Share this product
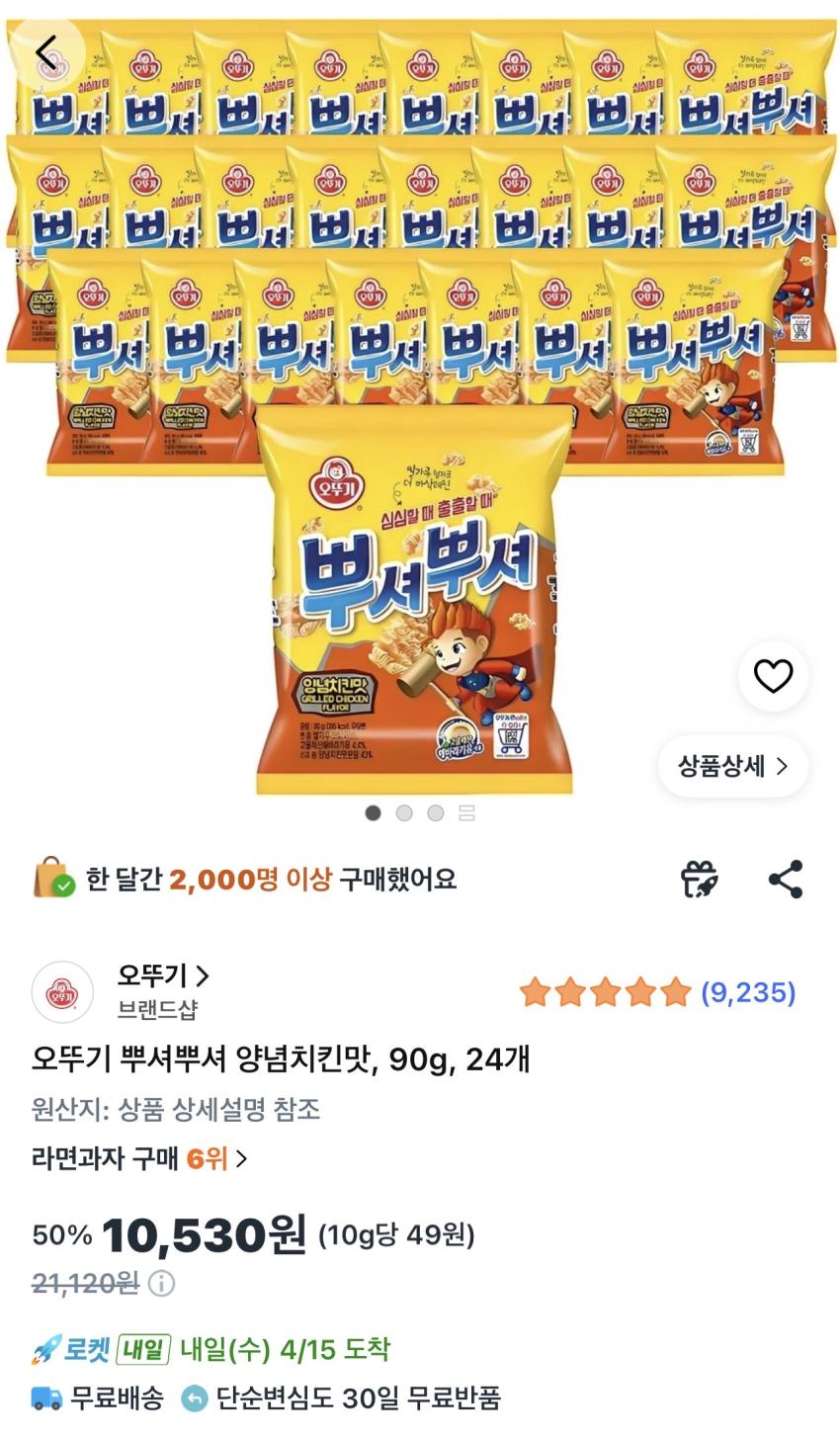 coord(786,879)
